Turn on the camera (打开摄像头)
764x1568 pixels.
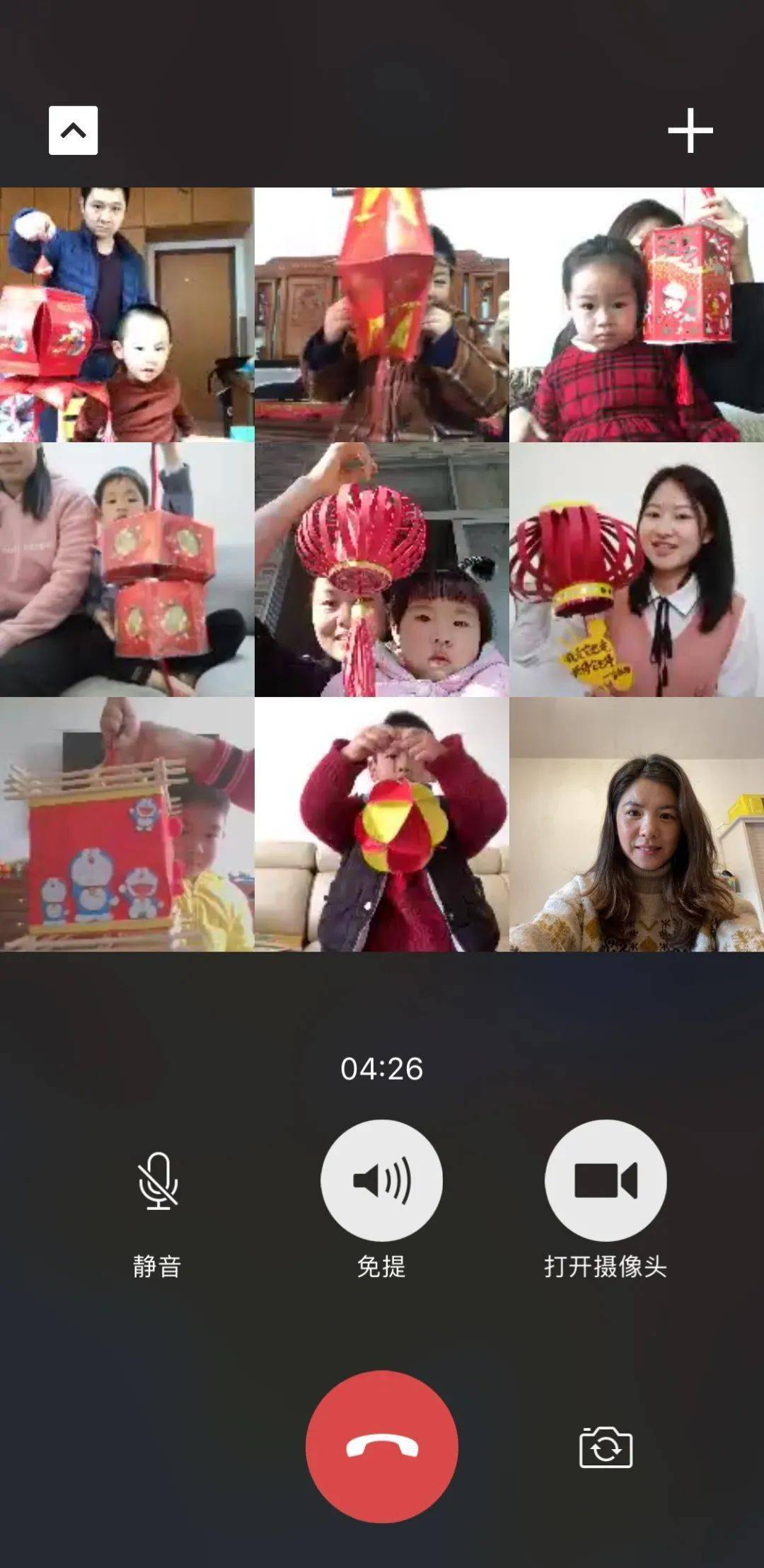606,1180
